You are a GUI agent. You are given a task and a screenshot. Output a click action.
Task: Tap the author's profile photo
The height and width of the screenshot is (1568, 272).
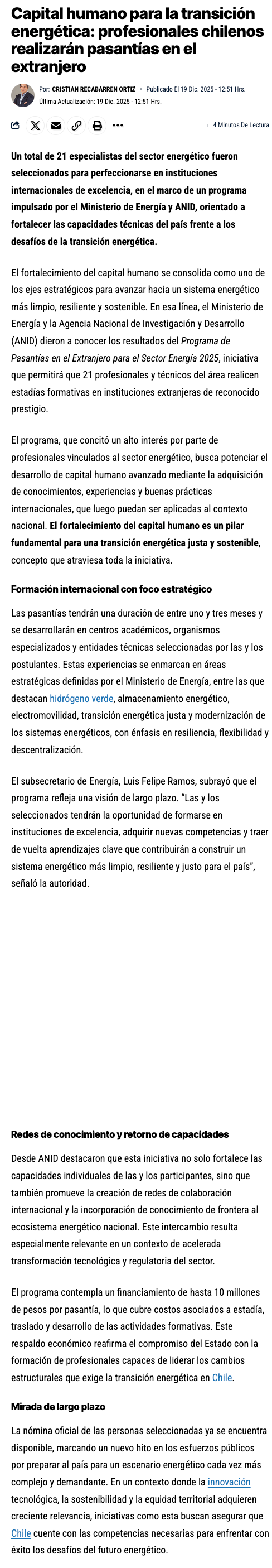click(x=23, y=95)
